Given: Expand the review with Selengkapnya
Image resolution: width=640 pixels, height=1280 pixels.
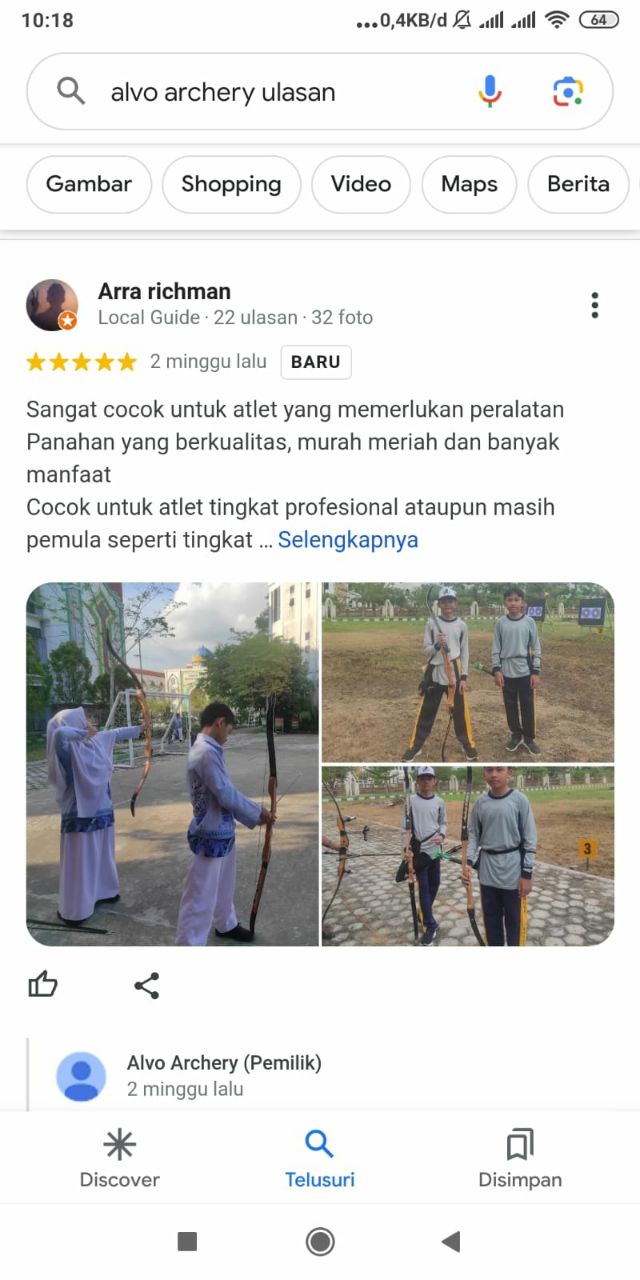Looking at the screenshot, I should point(348,540).
